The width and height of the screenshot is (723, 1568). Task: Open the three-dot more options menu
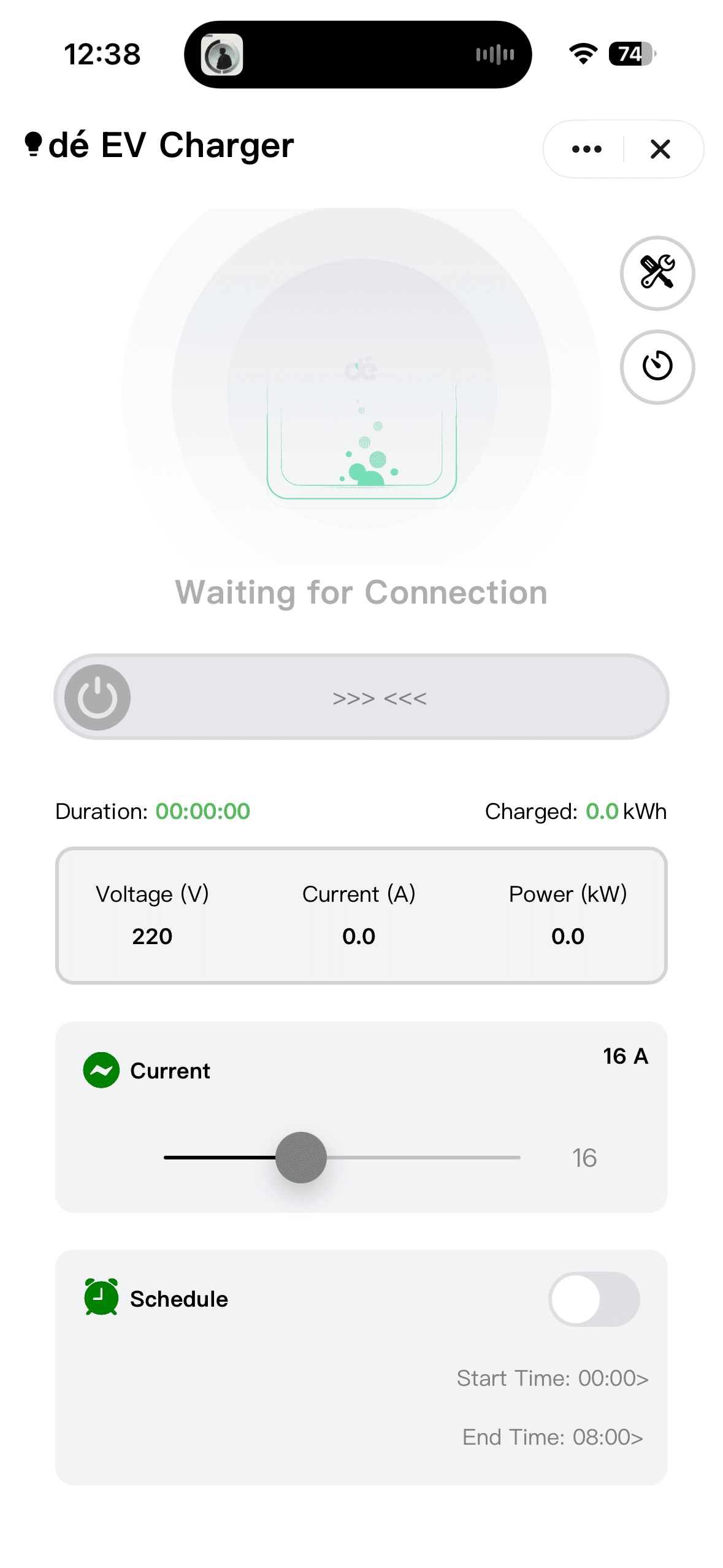point(586,149)
